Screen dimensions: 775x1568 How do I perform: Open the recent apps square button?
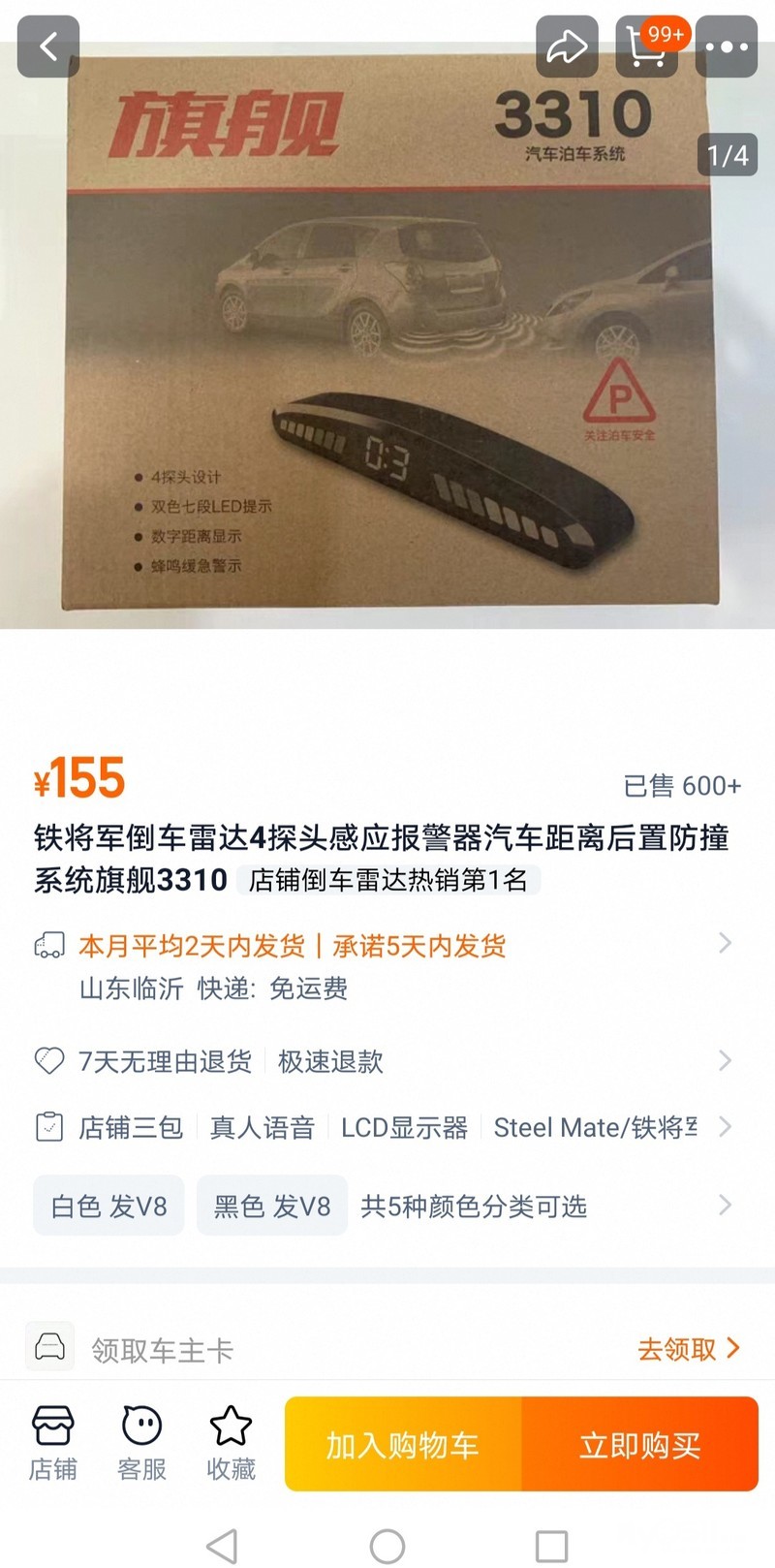551,1546
